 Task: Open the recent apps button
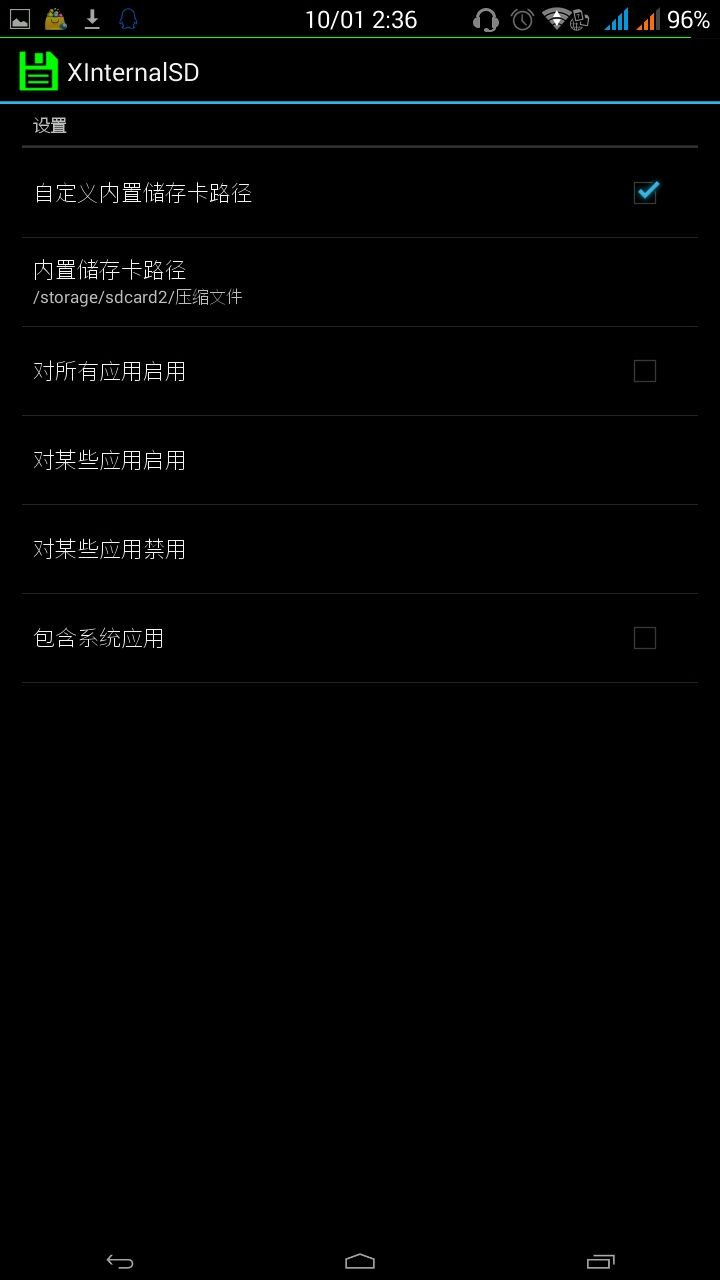coord(600,1261)
